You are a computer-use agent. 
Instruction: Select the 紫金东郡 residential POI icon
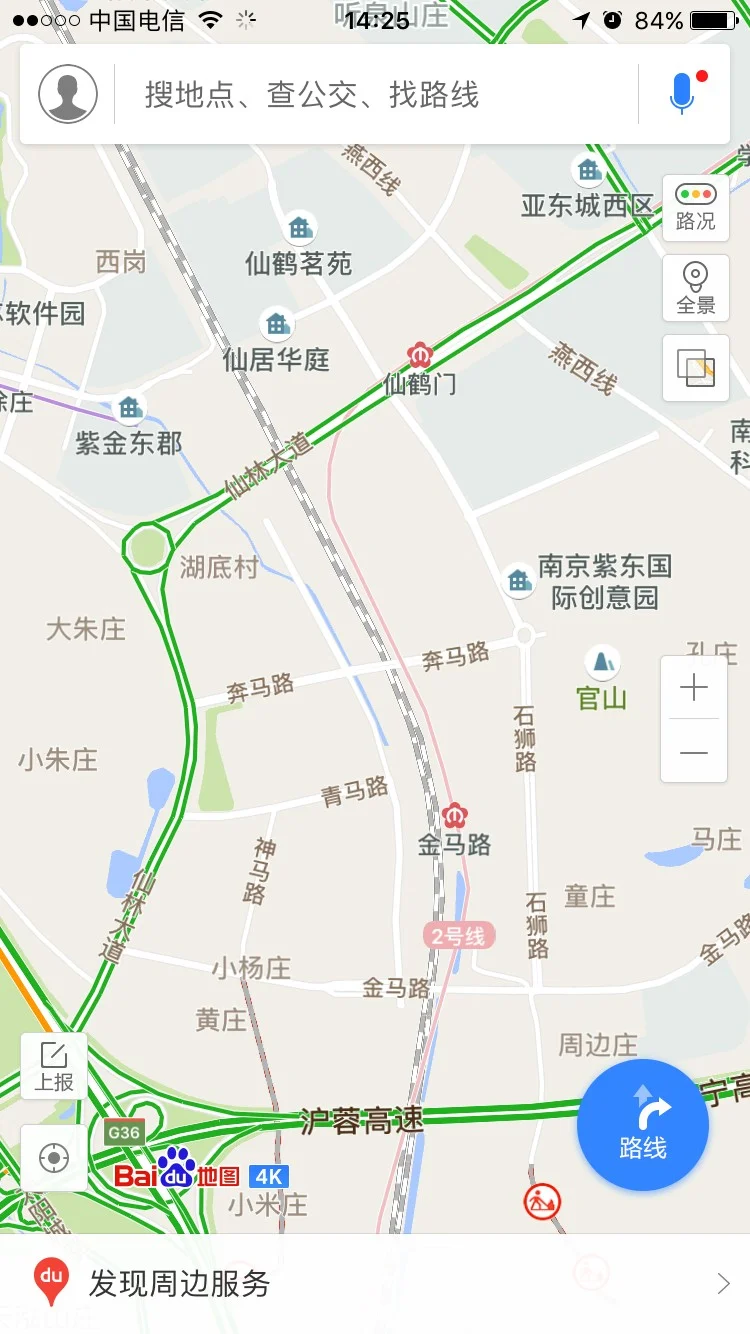129,407
